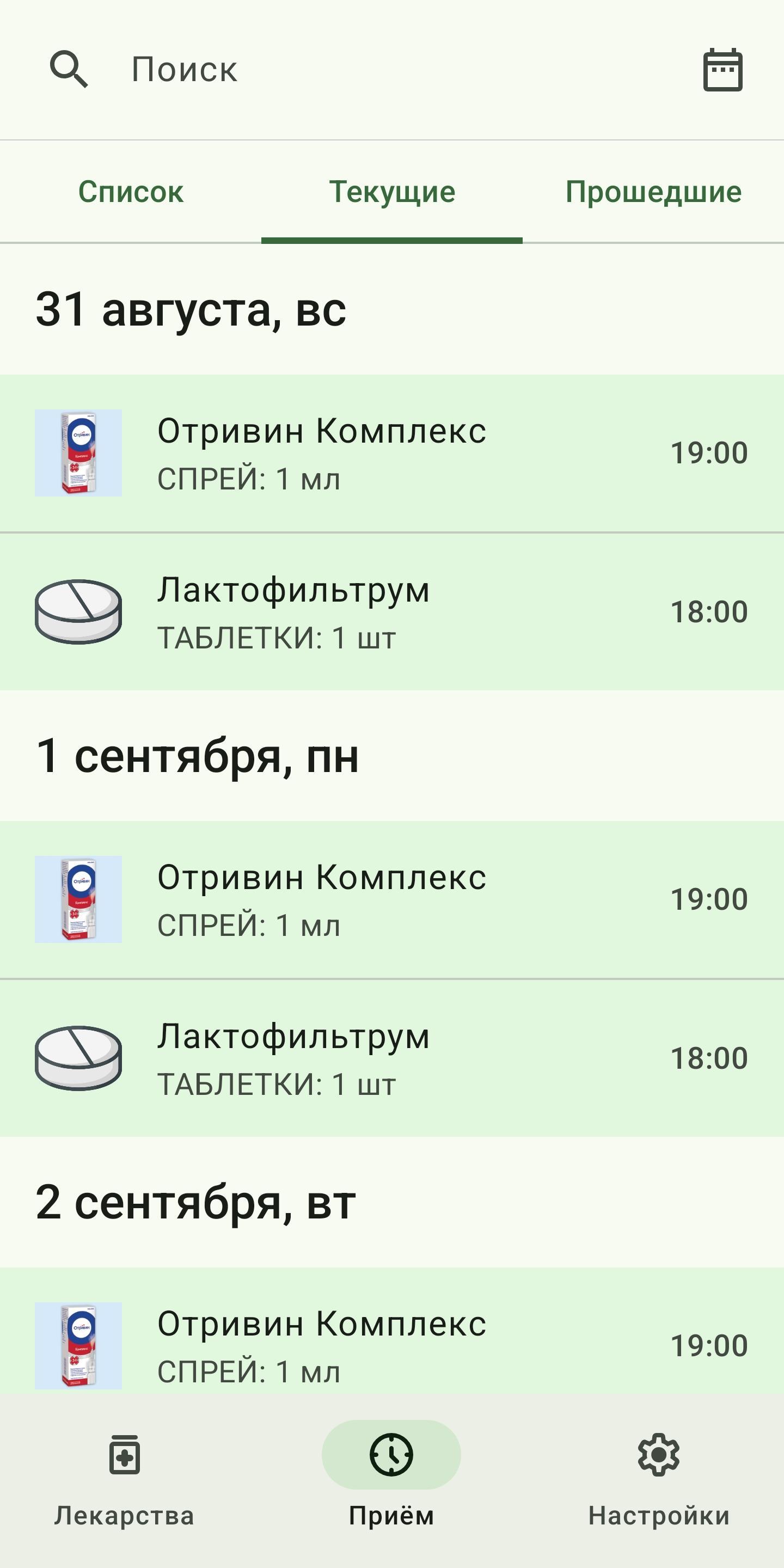The width and height of the screenshot is (784, 1568).
Task: Open the Настройки section
Action: (659, 1480)
